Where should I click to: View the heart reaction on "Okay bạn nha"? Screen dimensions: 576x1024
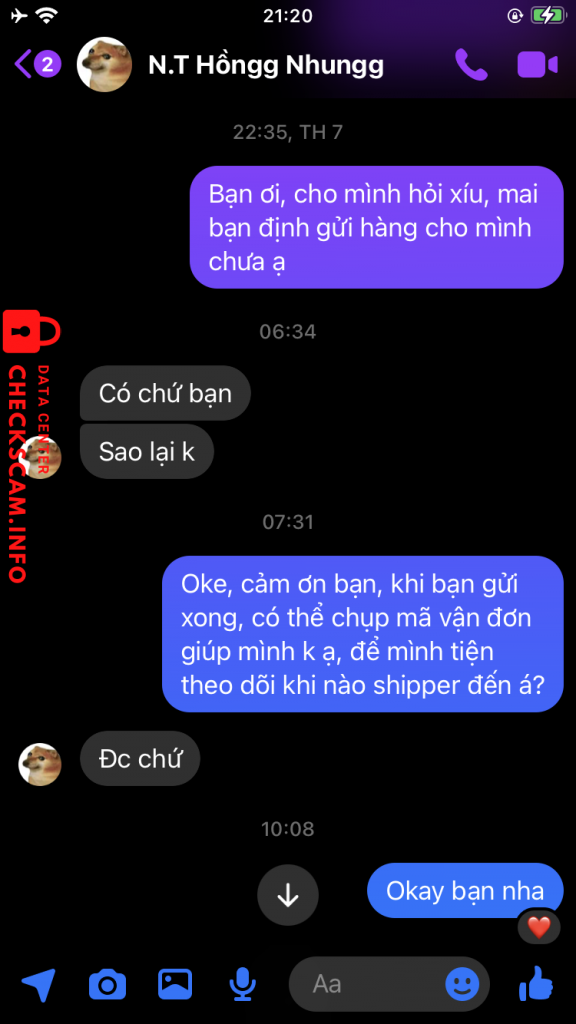click(x=539, y=927)
